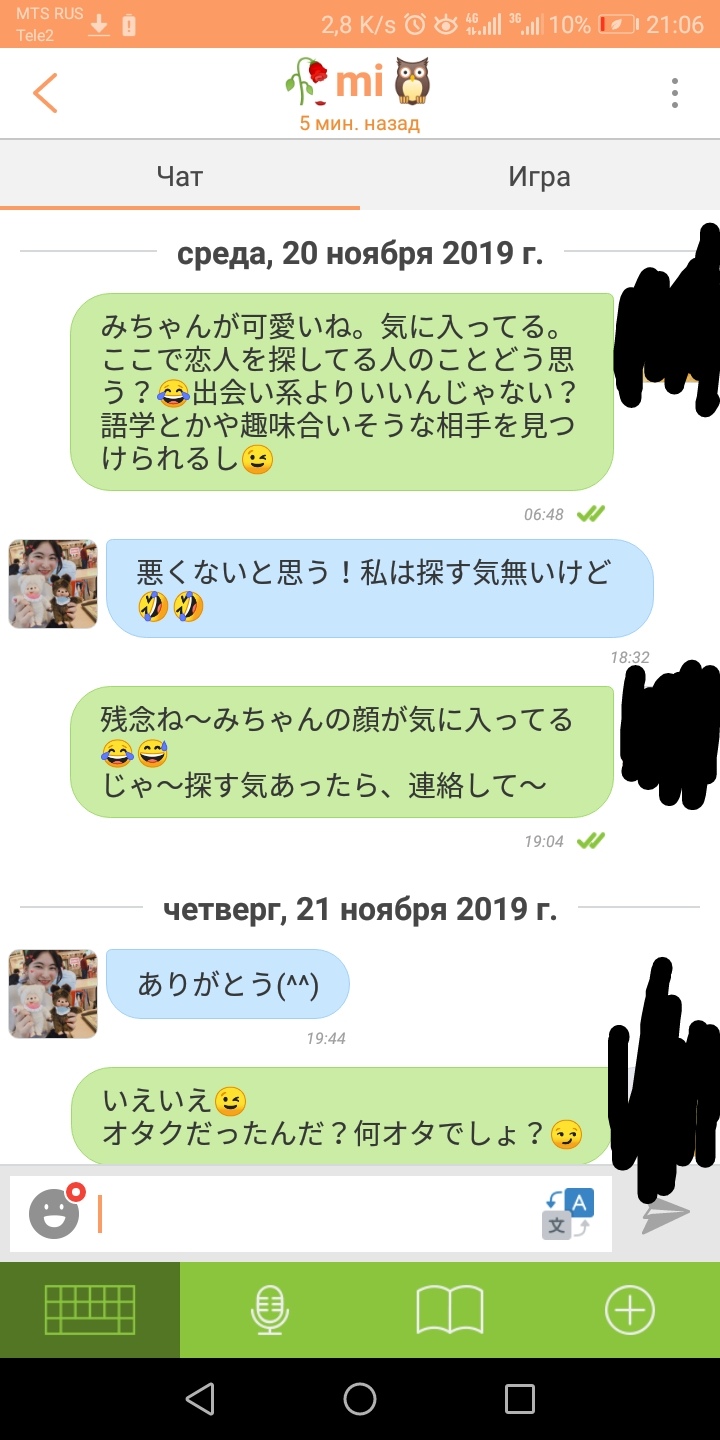The height and width of the screenshot is (1440, 720).
Task: Tap the translate icon in the input
Action: pyautogui.click(x=567, y=1214)
